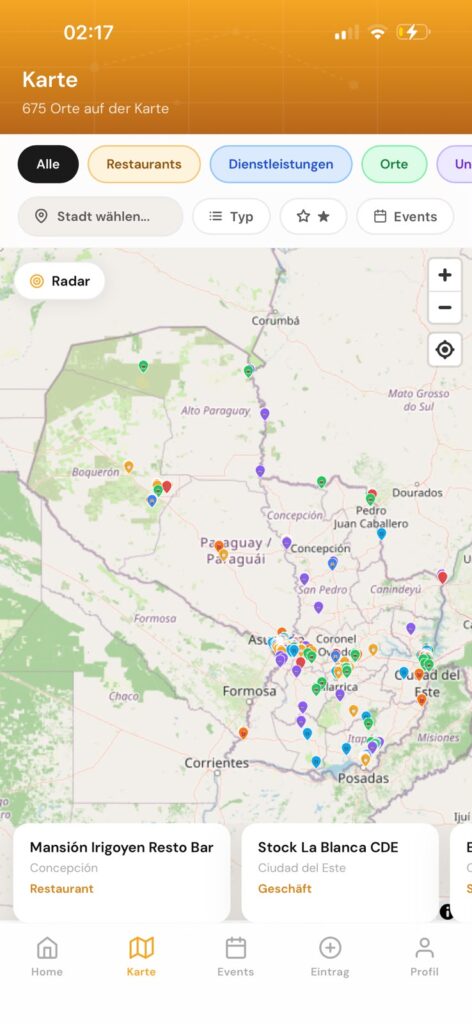Toggle the star rating filter

313,216
